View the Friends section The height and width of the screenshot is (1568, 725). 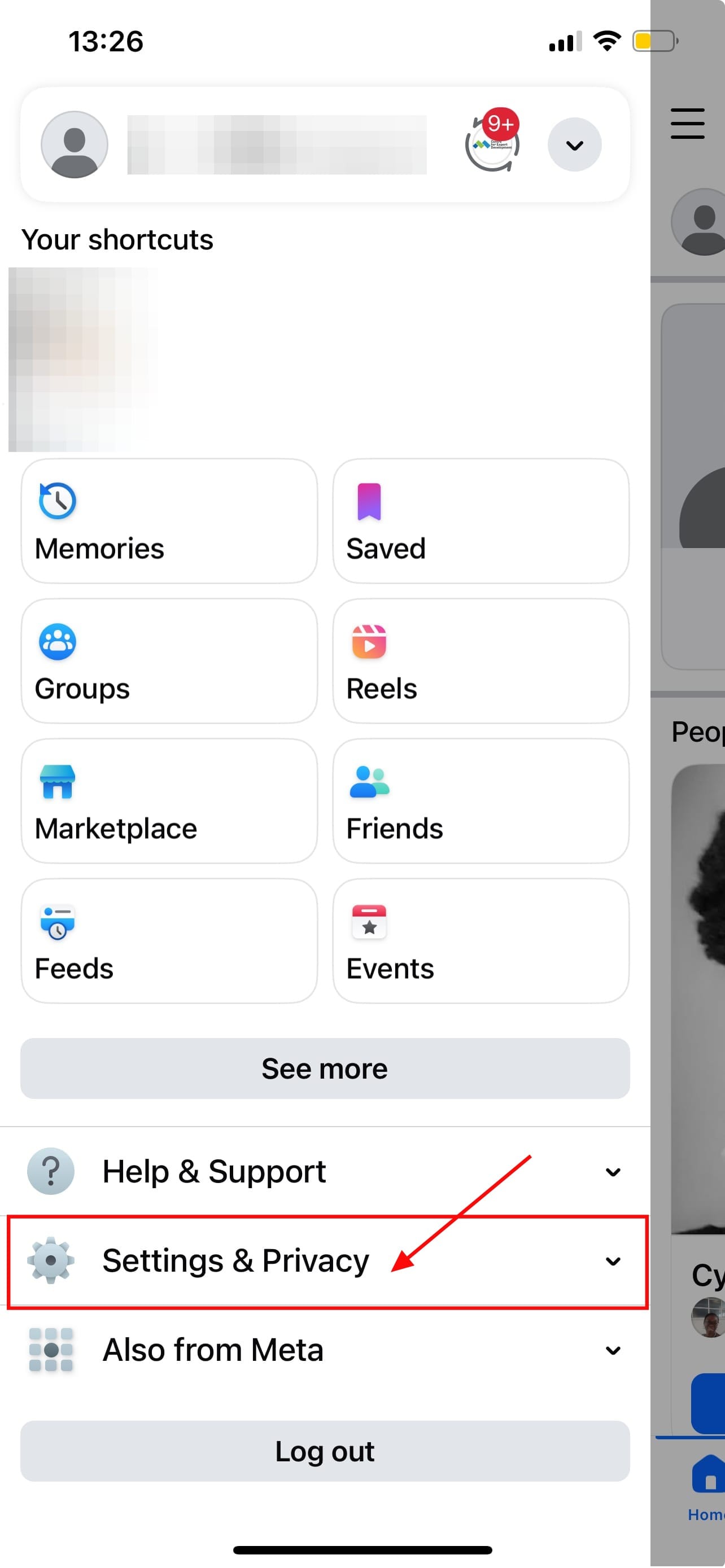tap(481, 801)
